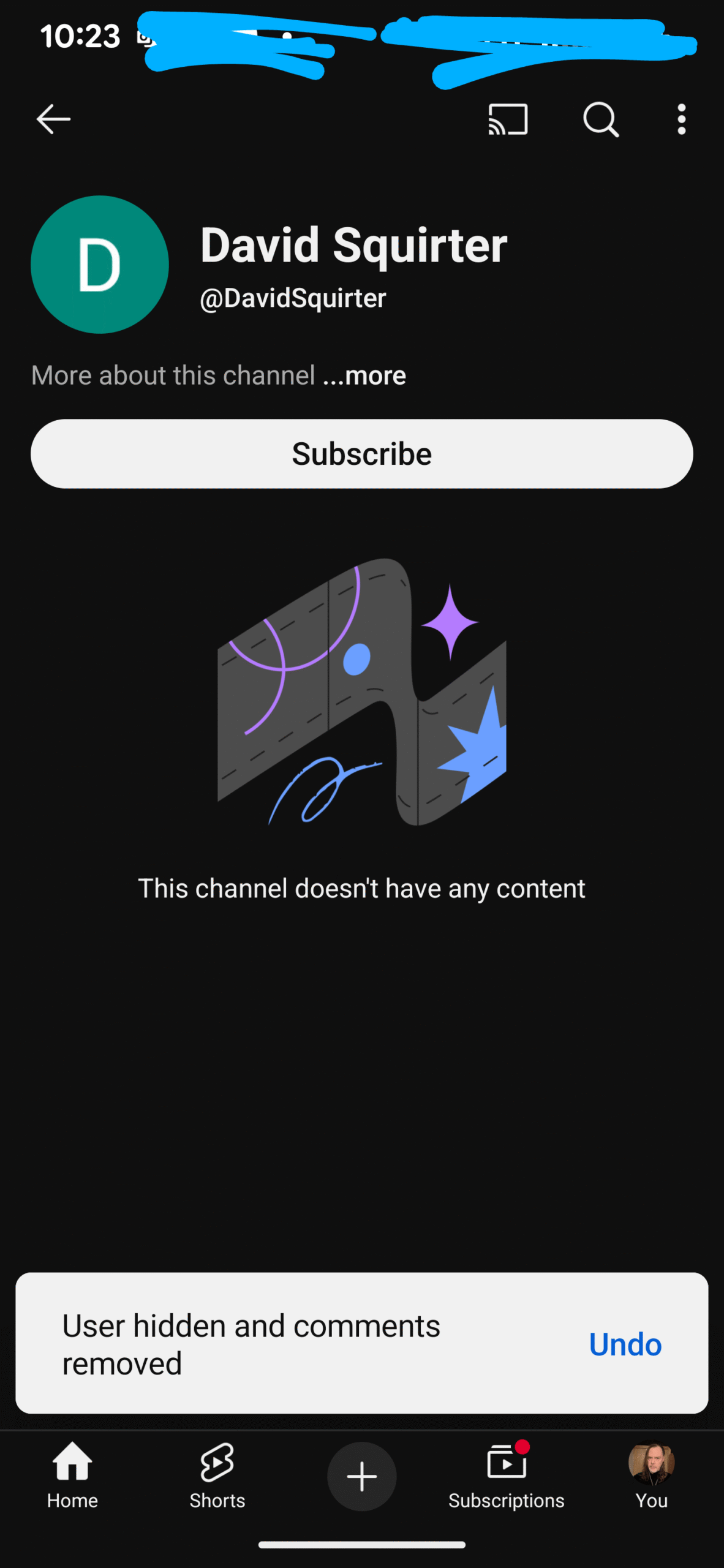Tap the plus create button
This screenshot has width=724, height=1568.
pos(361,1476)
